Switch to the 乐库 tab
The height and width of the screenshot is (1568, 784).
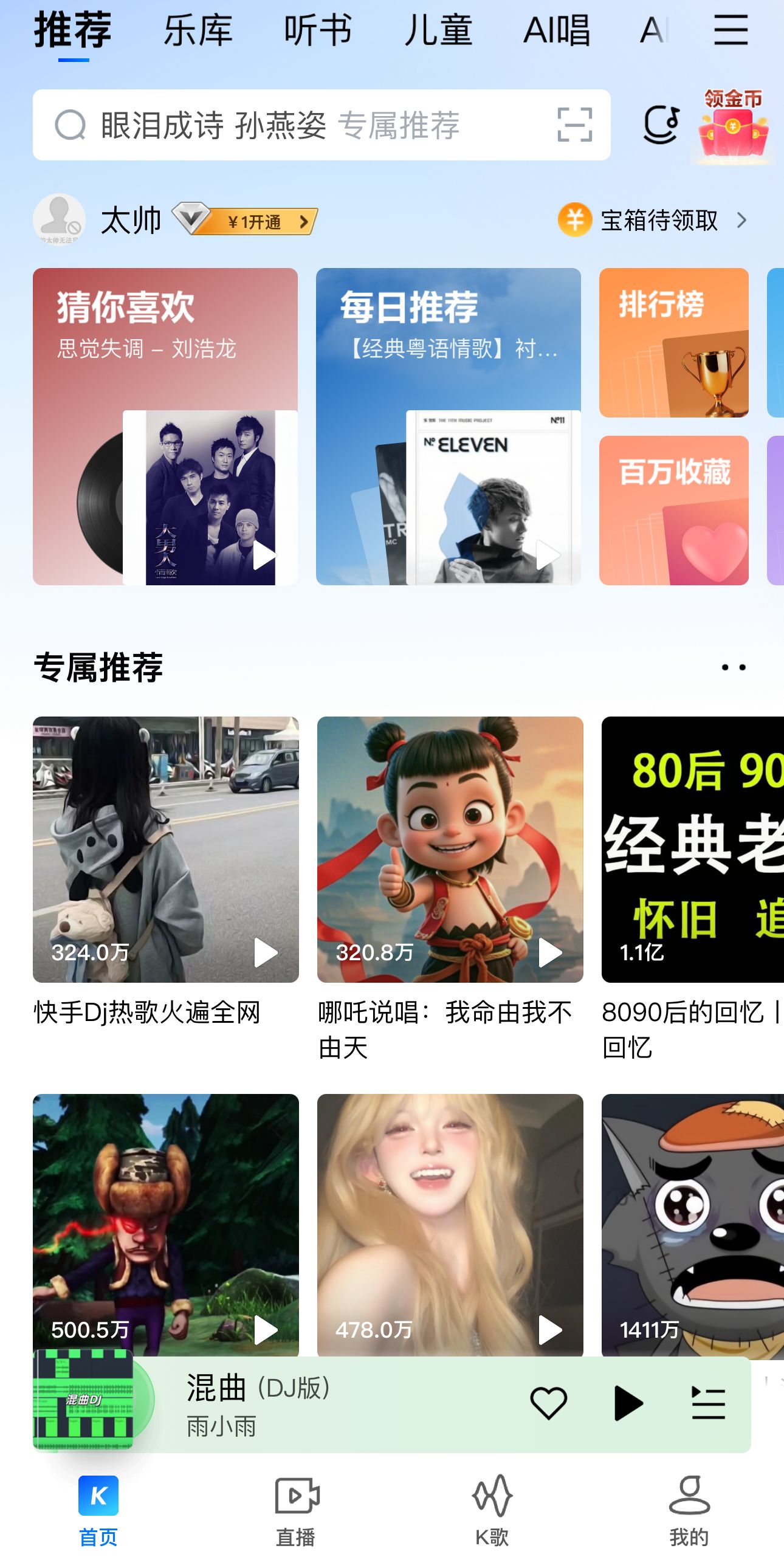coord(198,30)
